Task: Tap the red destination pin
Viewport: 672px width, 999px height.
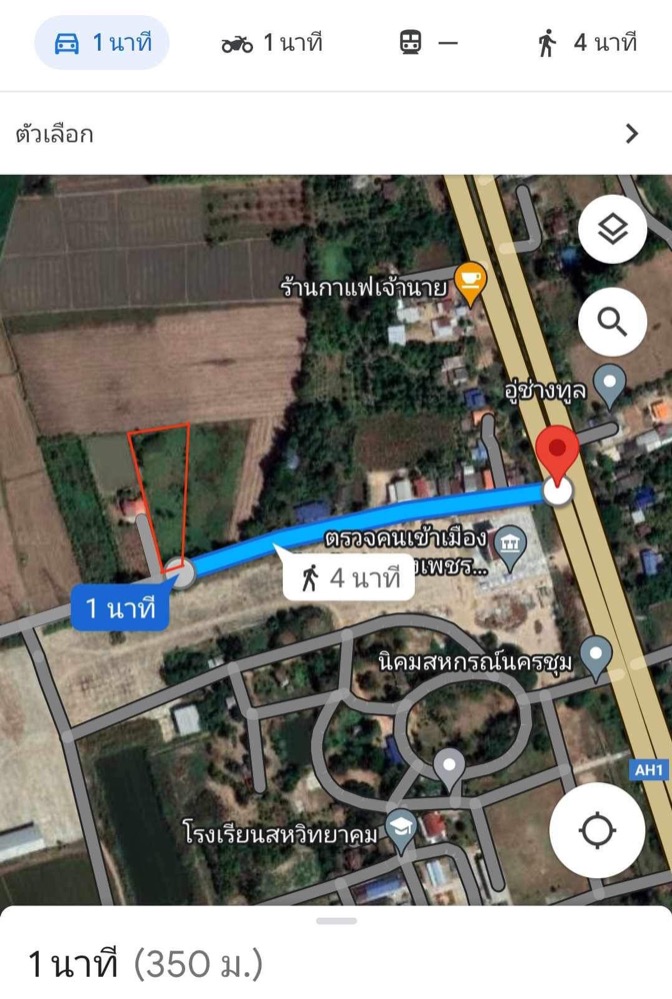Action: (557, 455)
